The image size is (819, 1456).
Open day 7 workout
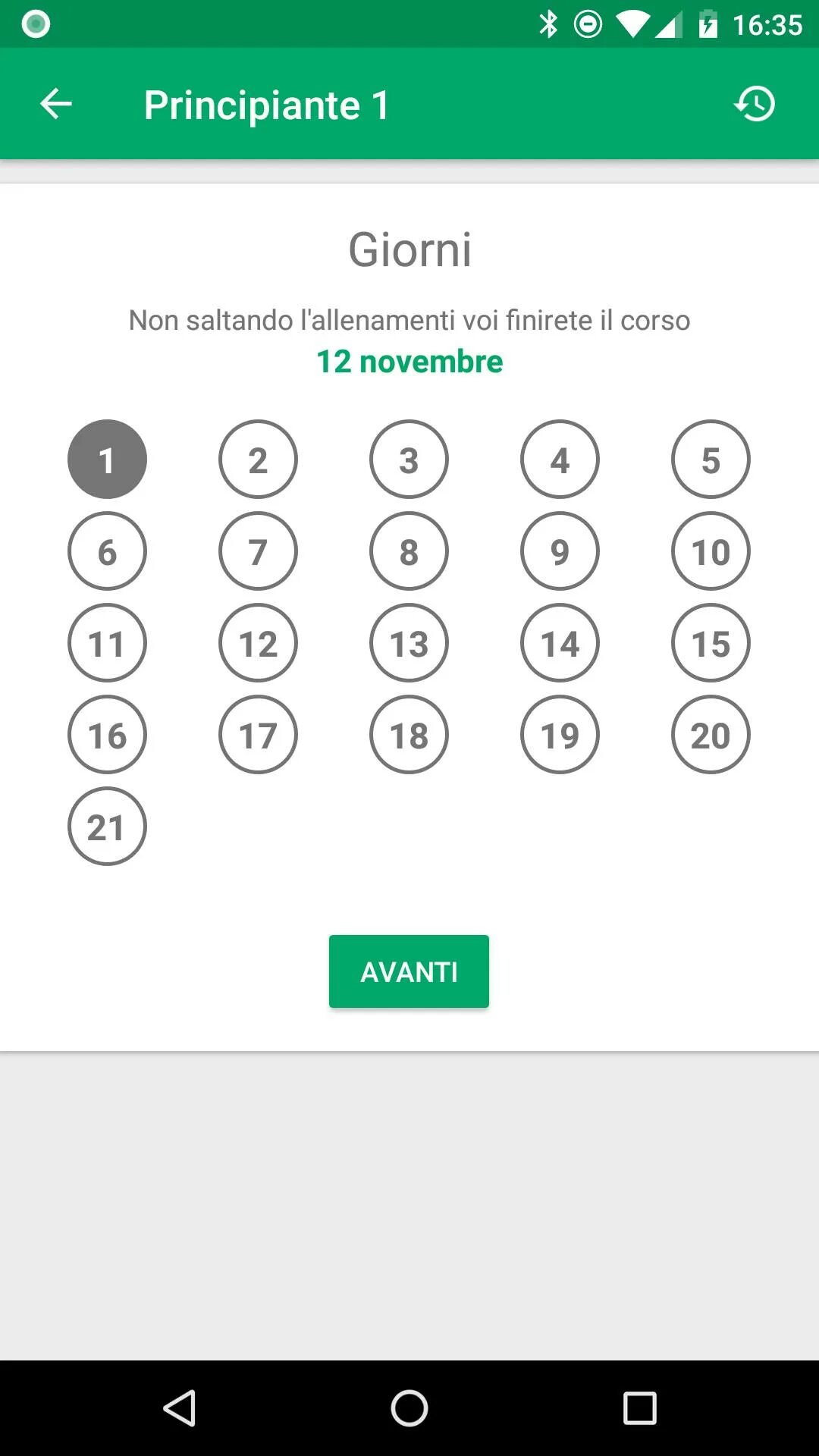258,551
